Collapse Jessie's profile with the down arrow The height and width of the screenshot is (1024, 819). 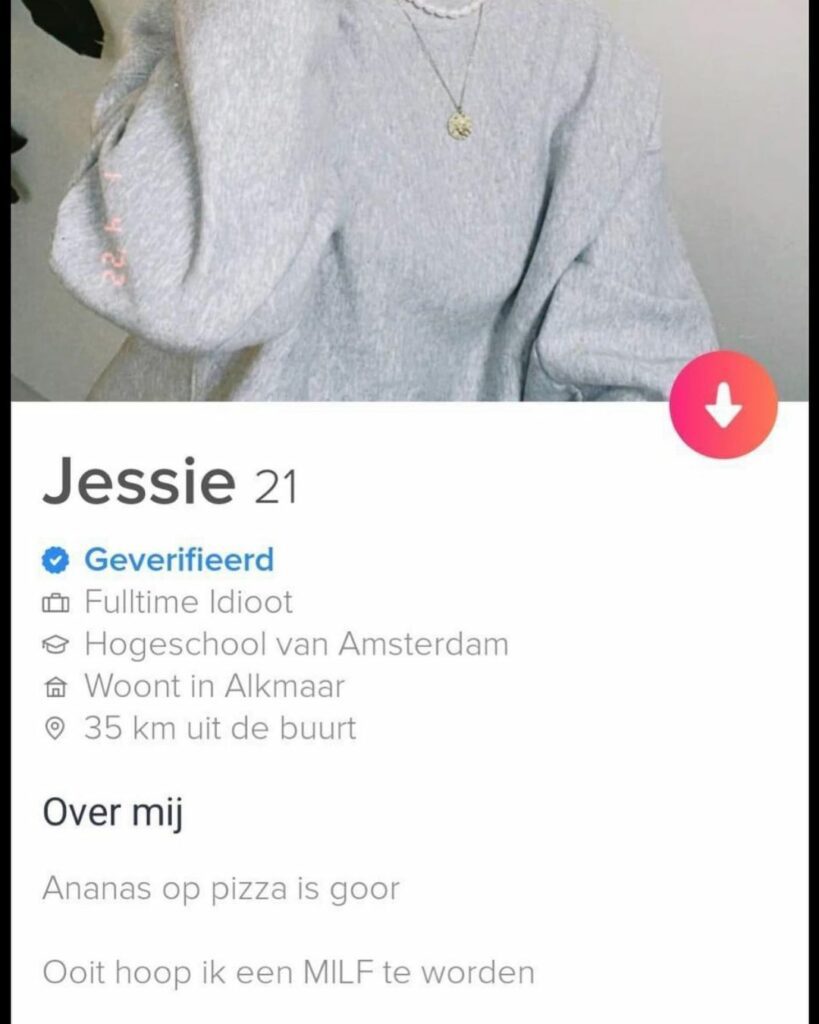coord(724,404)
